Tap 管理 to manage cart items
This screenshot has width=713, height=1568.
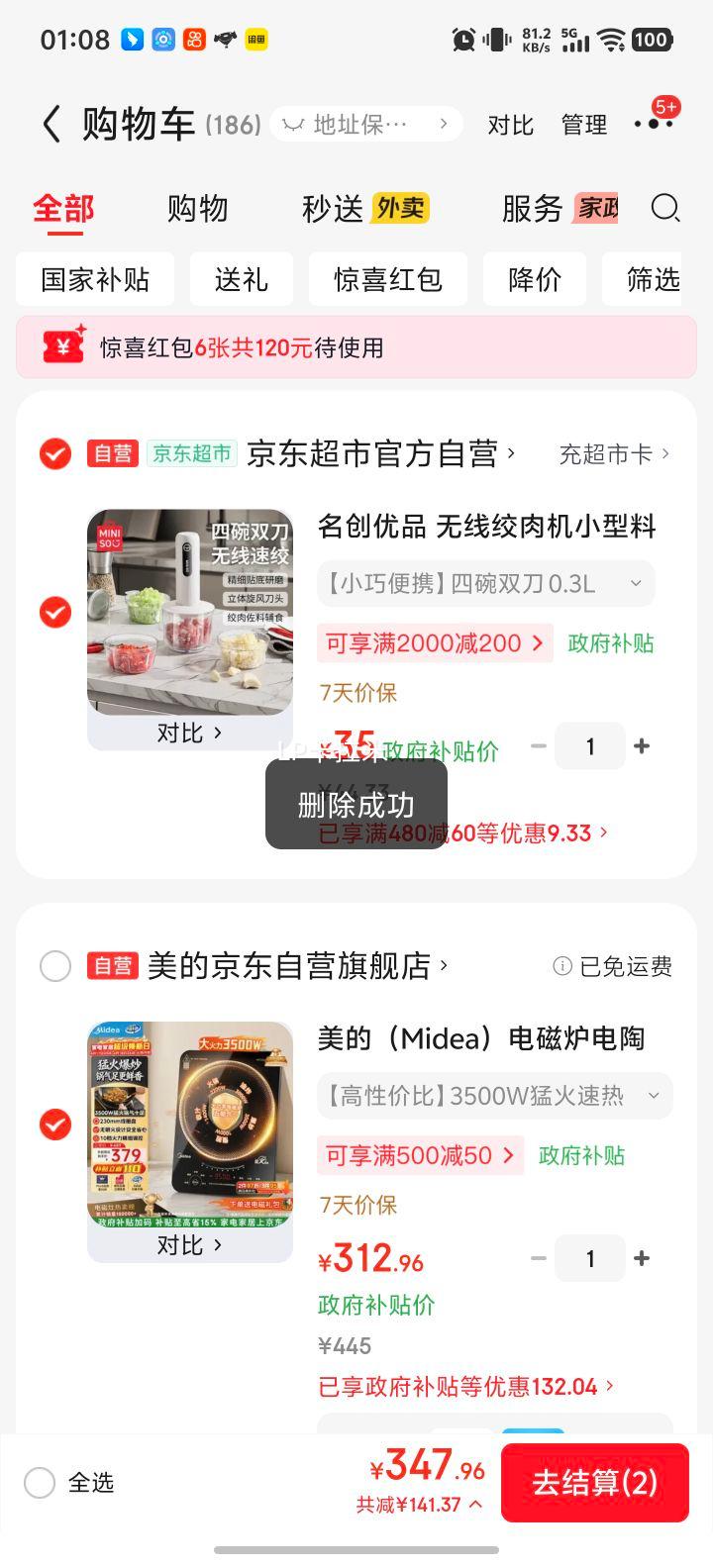[x=584, y=126]
